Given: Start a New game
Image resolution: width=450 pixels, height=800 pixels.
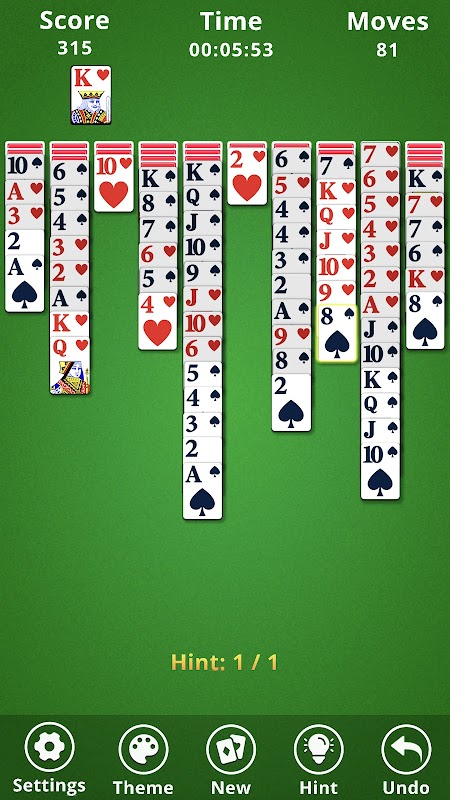Looking at the screenshot, I should tap(231, 749).
